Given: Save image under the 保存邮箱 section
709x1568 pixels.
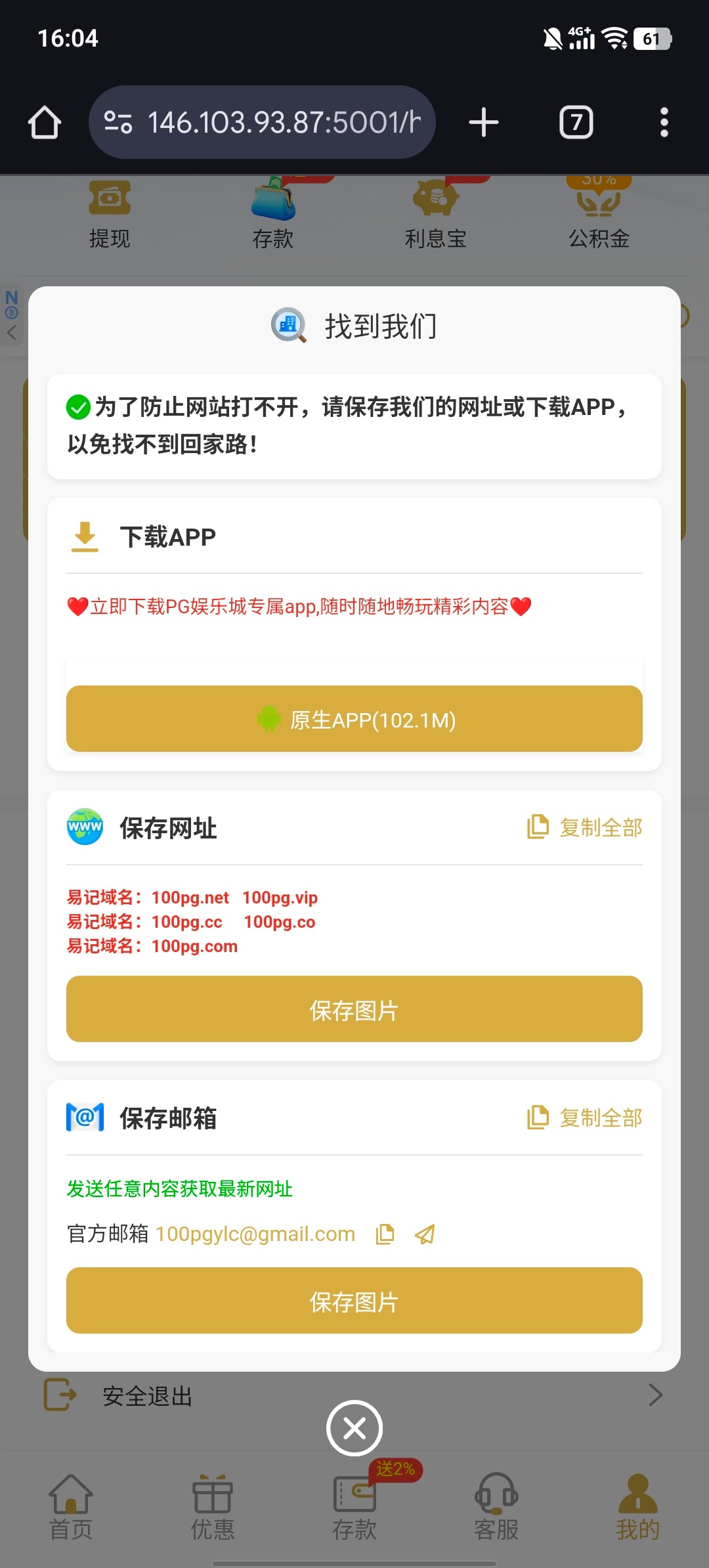Looking at the screenshot, I should [x=354, y=1301].
